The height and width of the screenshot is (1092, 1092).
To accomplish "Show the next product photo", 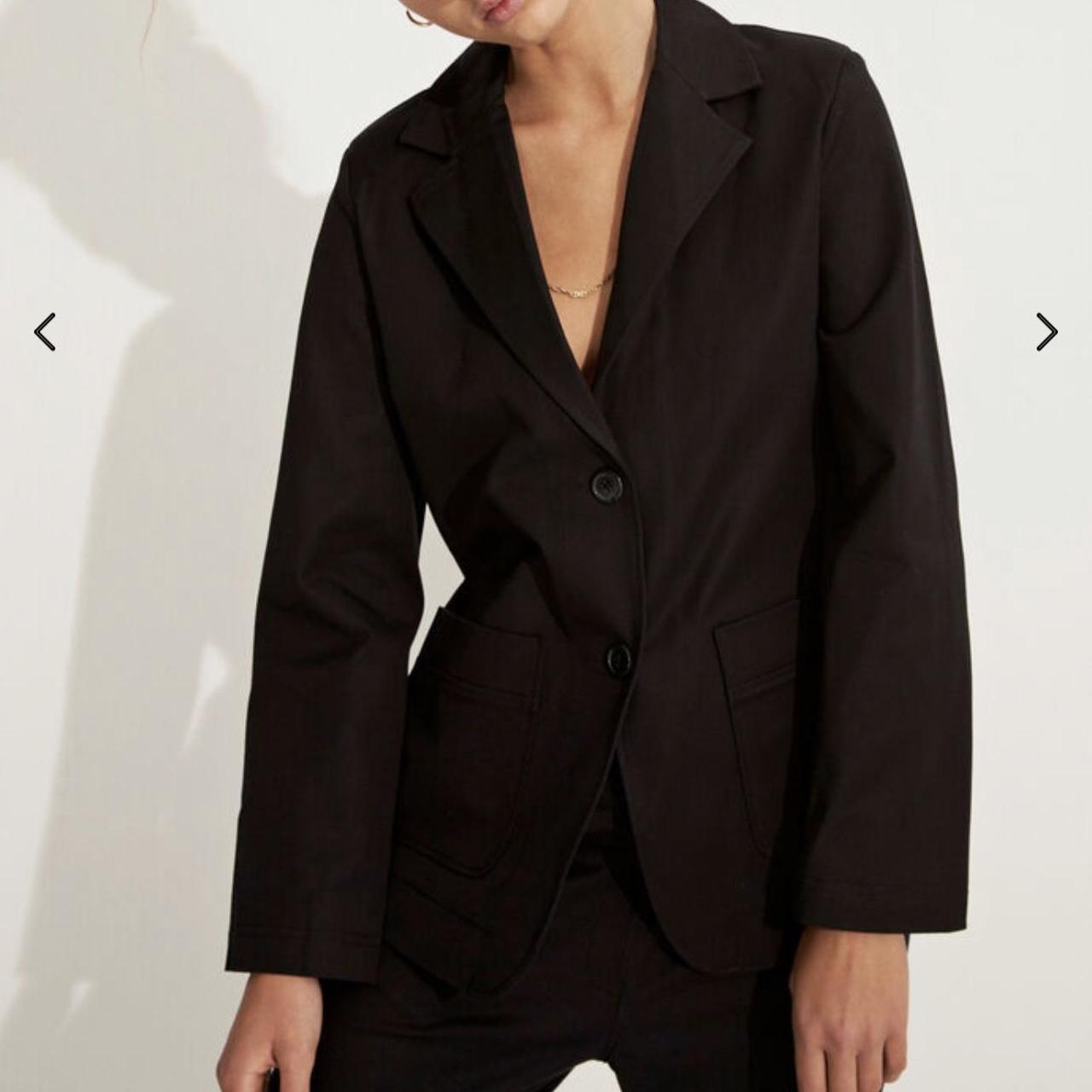I will [1047, 332].
